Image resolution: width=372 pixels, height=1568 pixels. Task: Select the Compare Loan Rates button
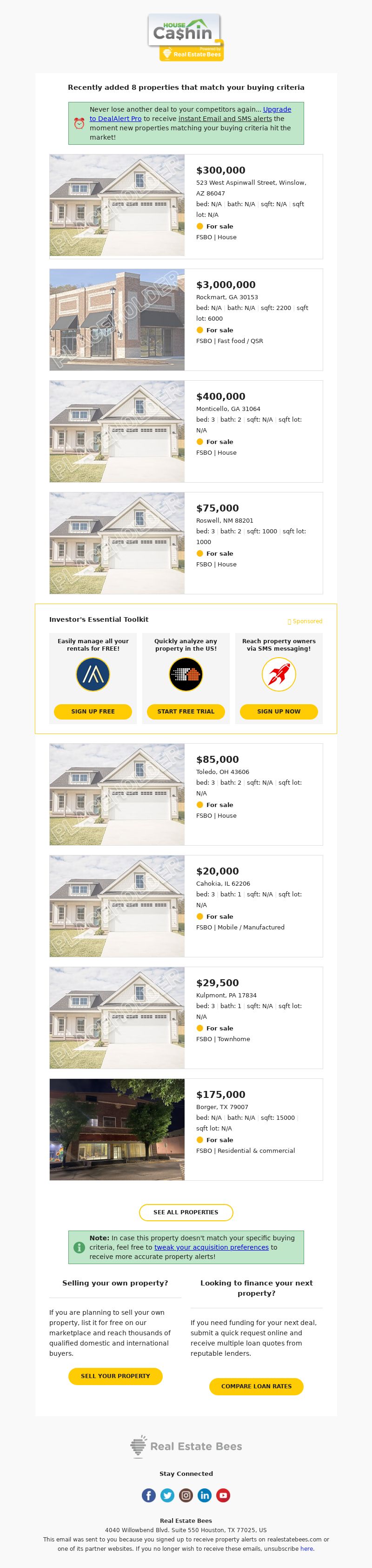click(256, 1386)
